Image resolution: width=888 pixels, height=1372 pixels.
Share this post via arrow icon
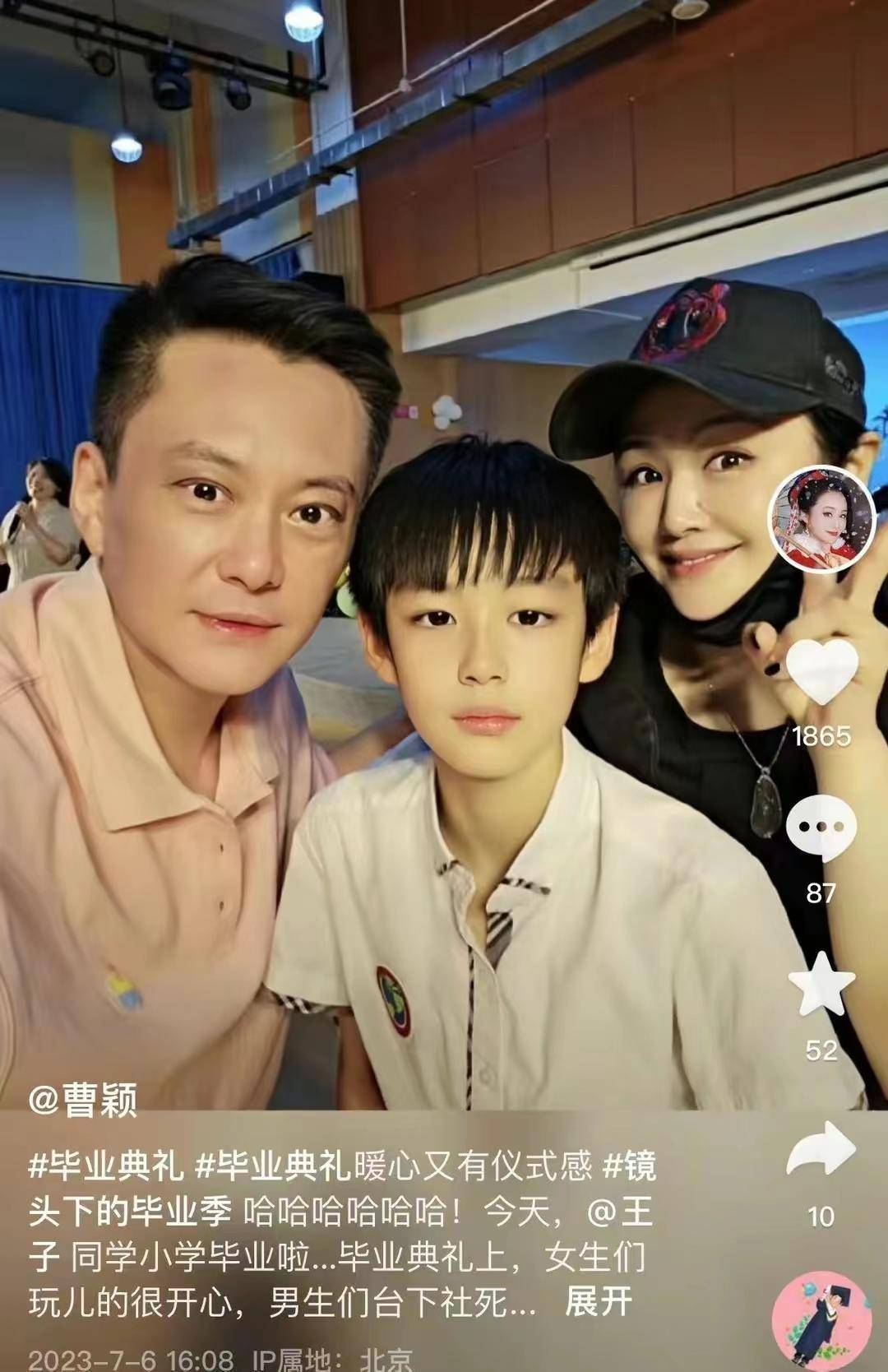[x=821, y=1148]
